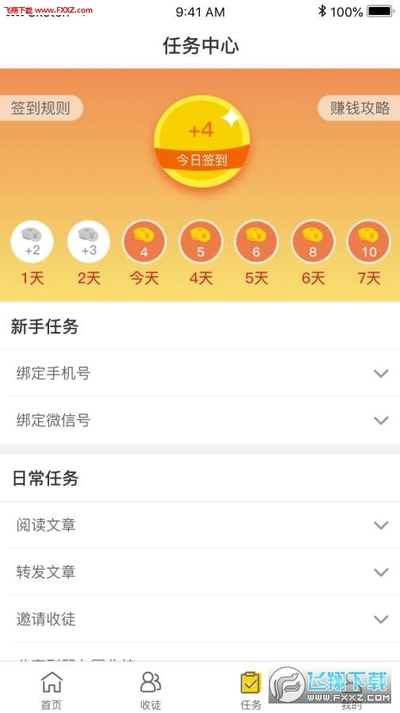Select the 任务 tab
Screen dimensions: 400x713
click(x=250, y=690)
